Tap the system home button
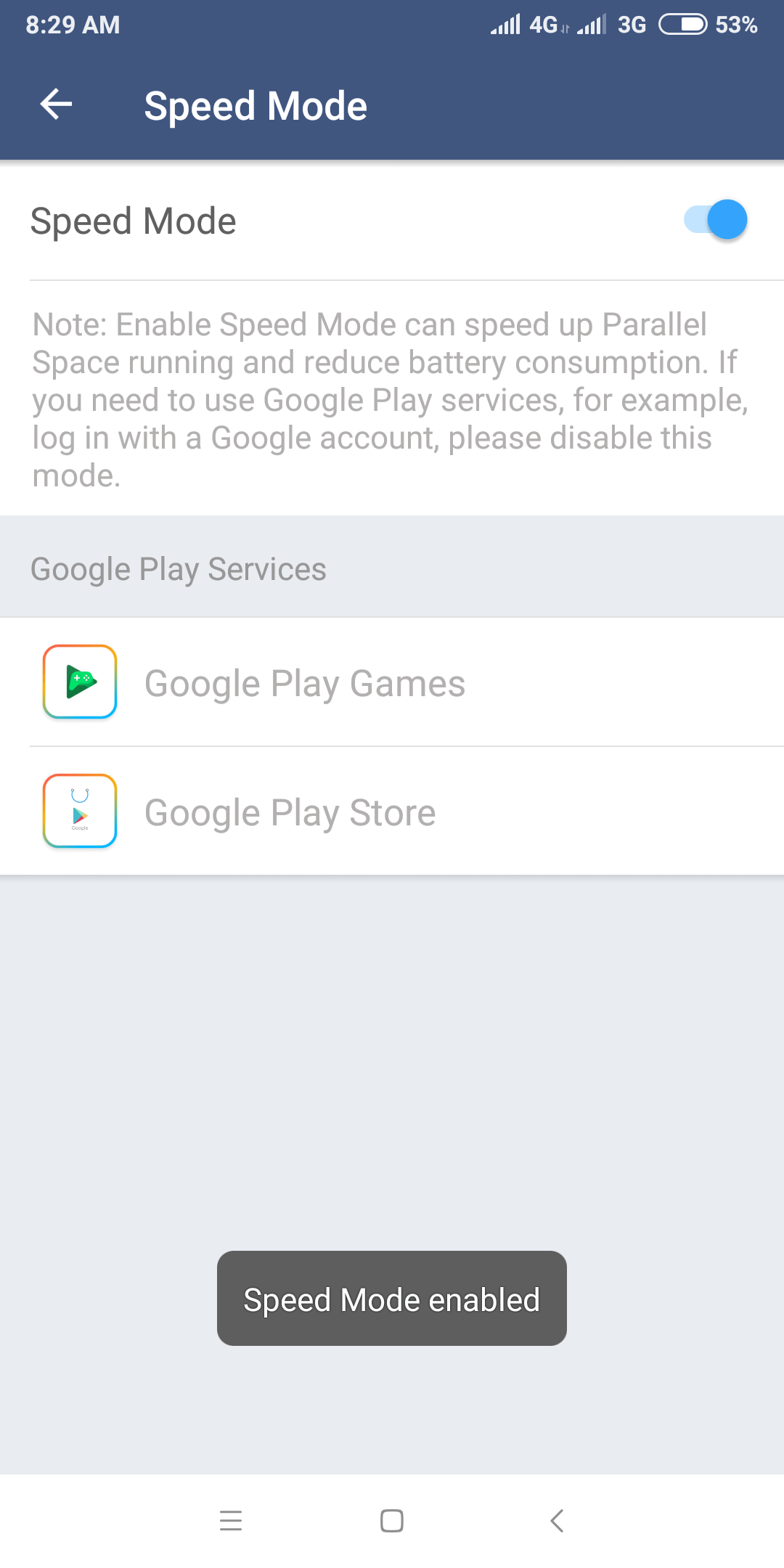The image size is (784, 1568). pyautogui.click(x=392, y=1520)
